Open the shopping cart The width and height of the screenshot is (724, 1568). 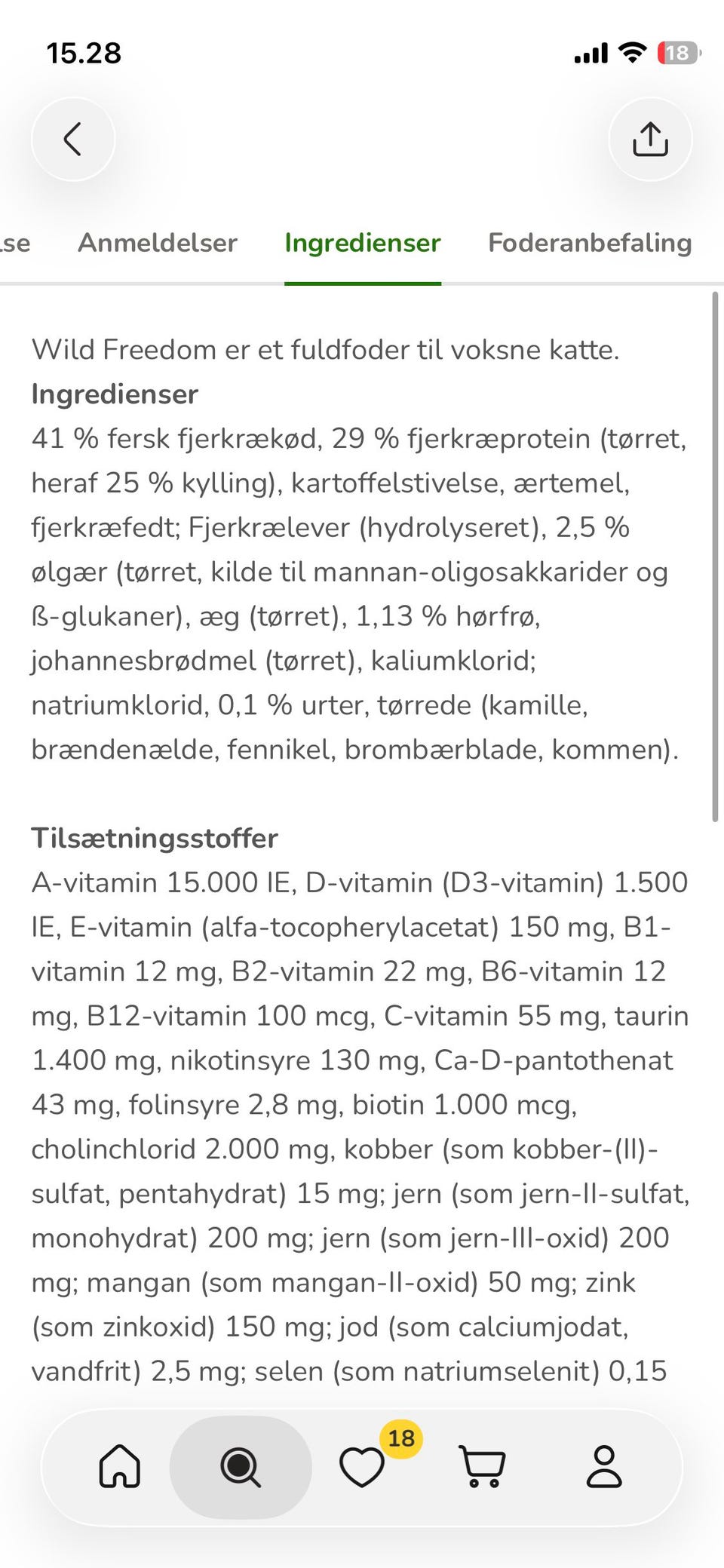coord(482,1466)
